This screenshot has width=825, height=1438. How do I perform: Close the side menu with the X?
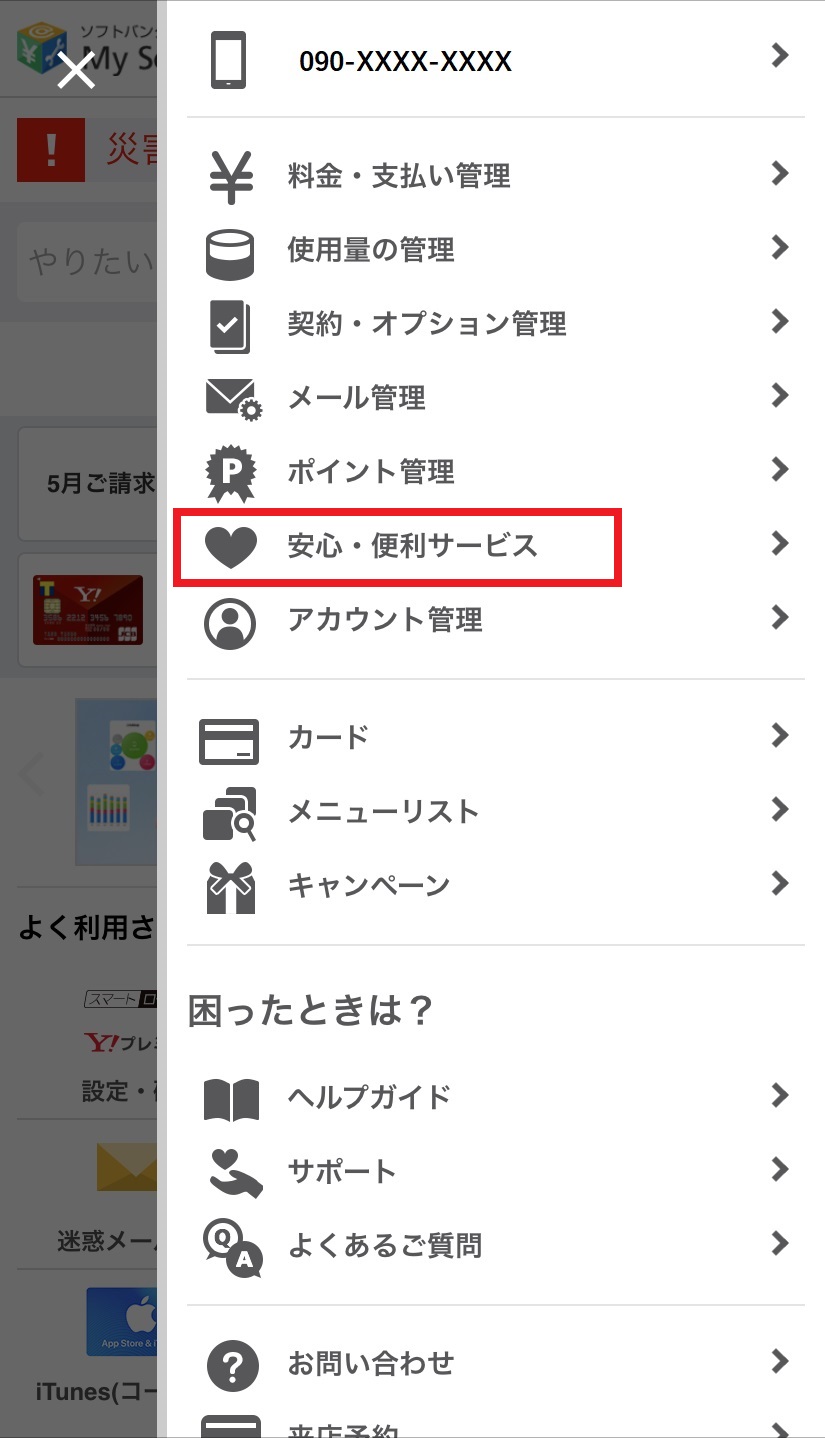(x=76, y=71)
